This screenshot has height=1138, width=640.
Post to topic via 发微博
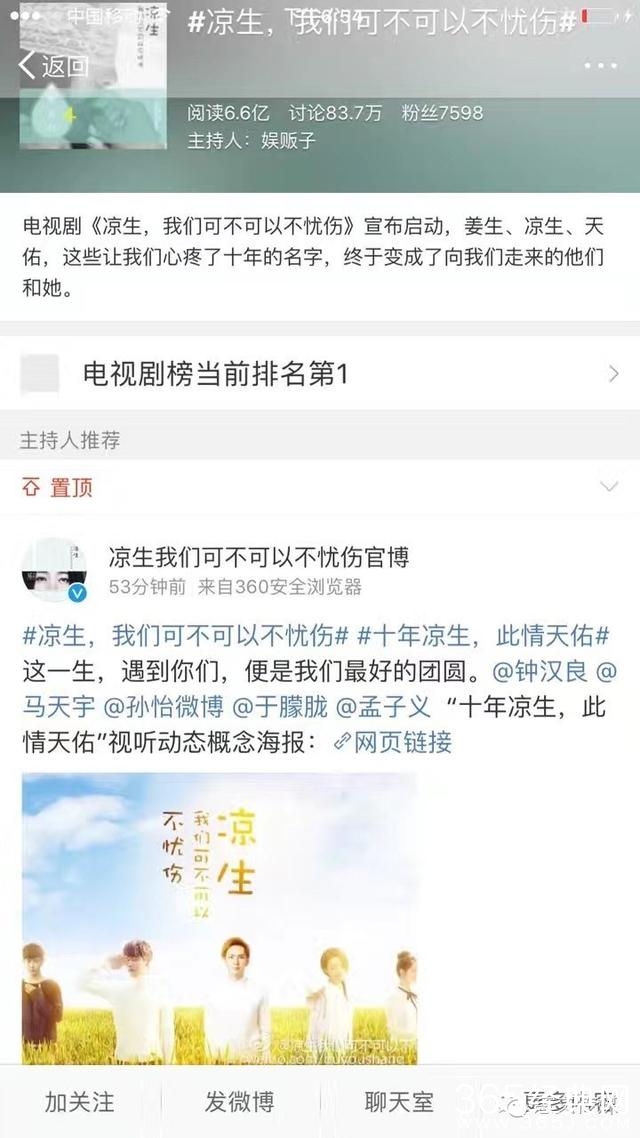pos(239,1102)
